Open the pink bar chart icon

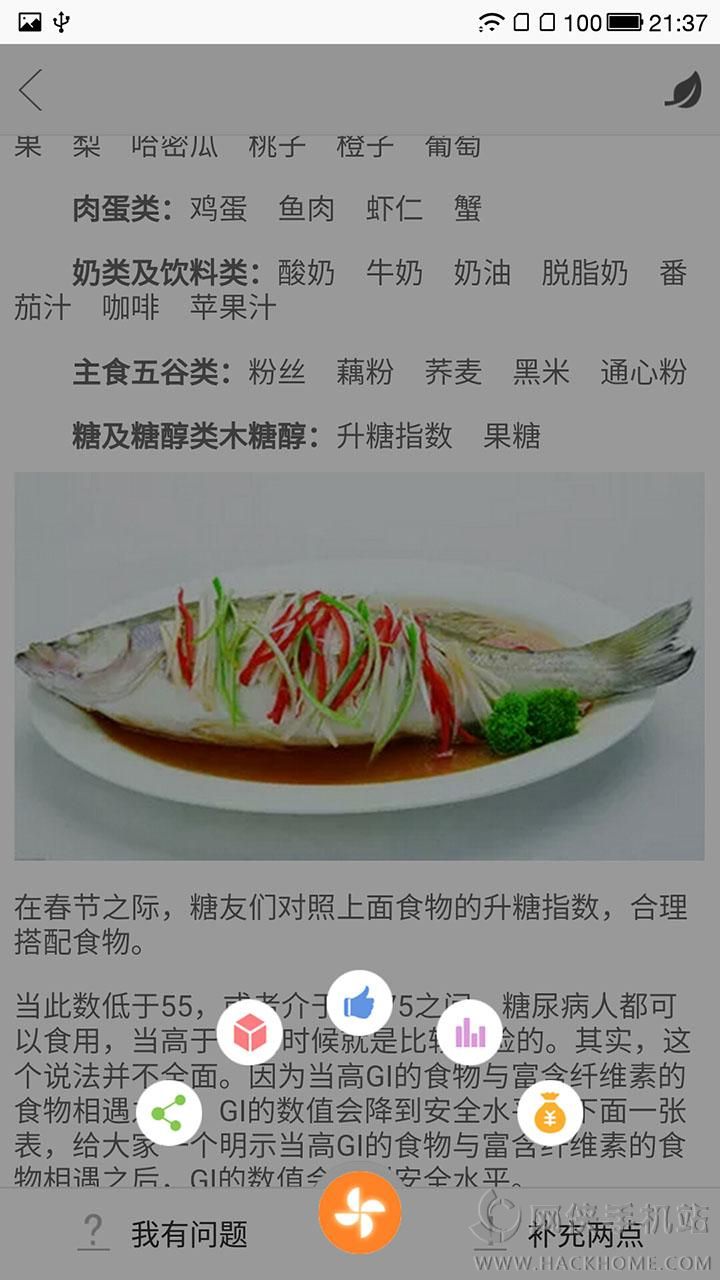coord(470,1033)
